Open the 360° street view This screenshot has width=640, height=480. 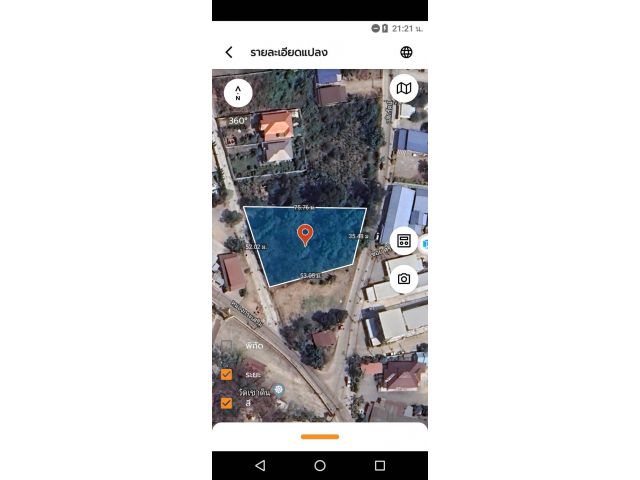point(238,121)
